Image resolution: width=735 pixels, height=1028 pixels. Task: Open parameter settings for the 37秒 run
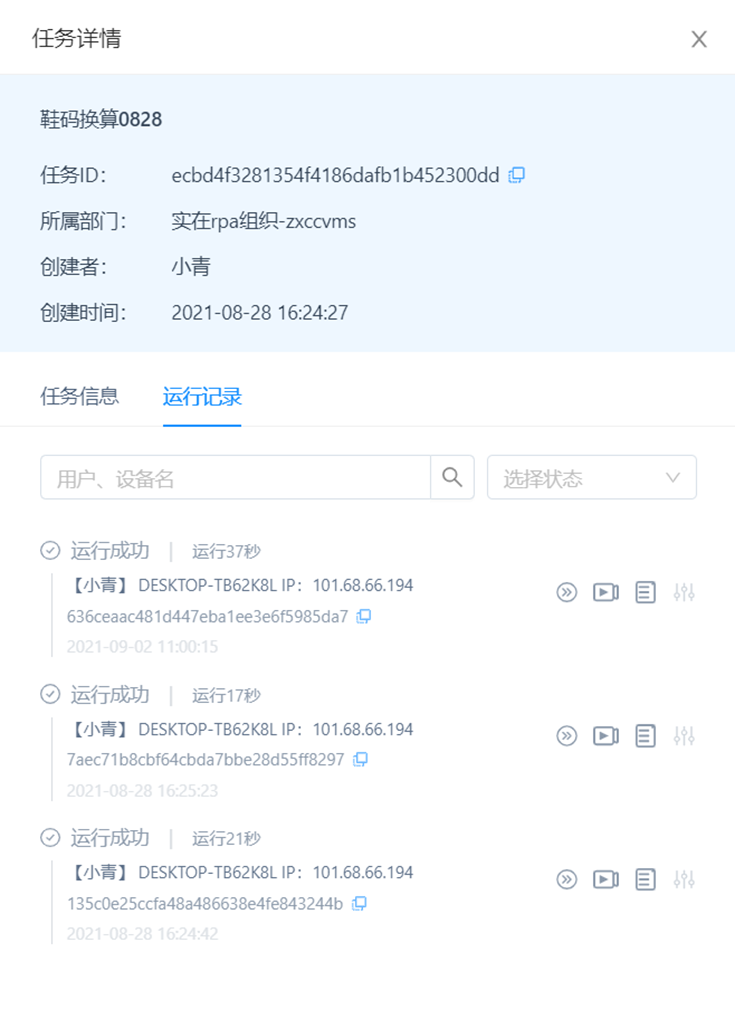point(684,592)
